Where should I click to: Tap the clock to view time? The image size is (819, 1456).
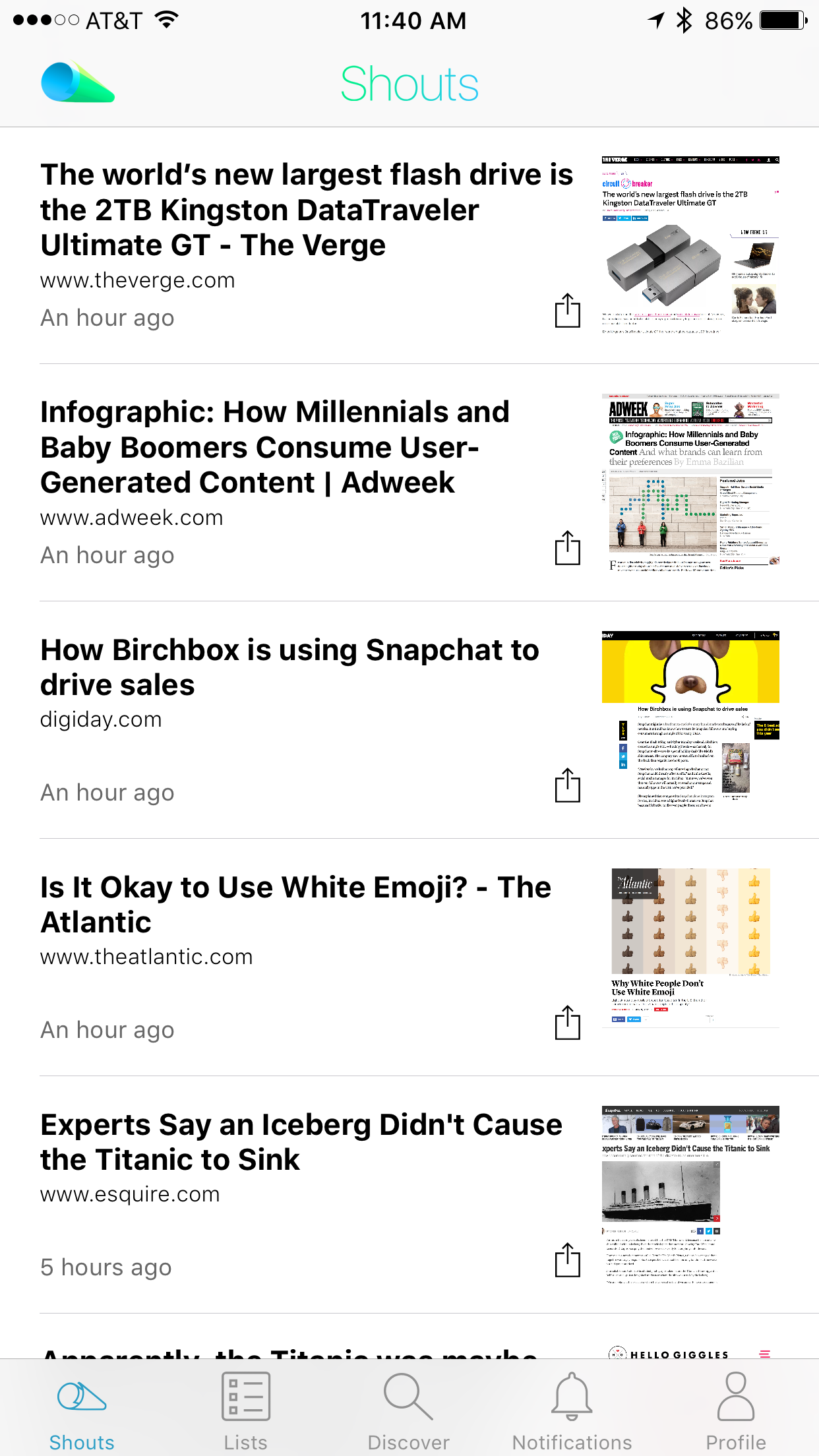click(414, 20)
